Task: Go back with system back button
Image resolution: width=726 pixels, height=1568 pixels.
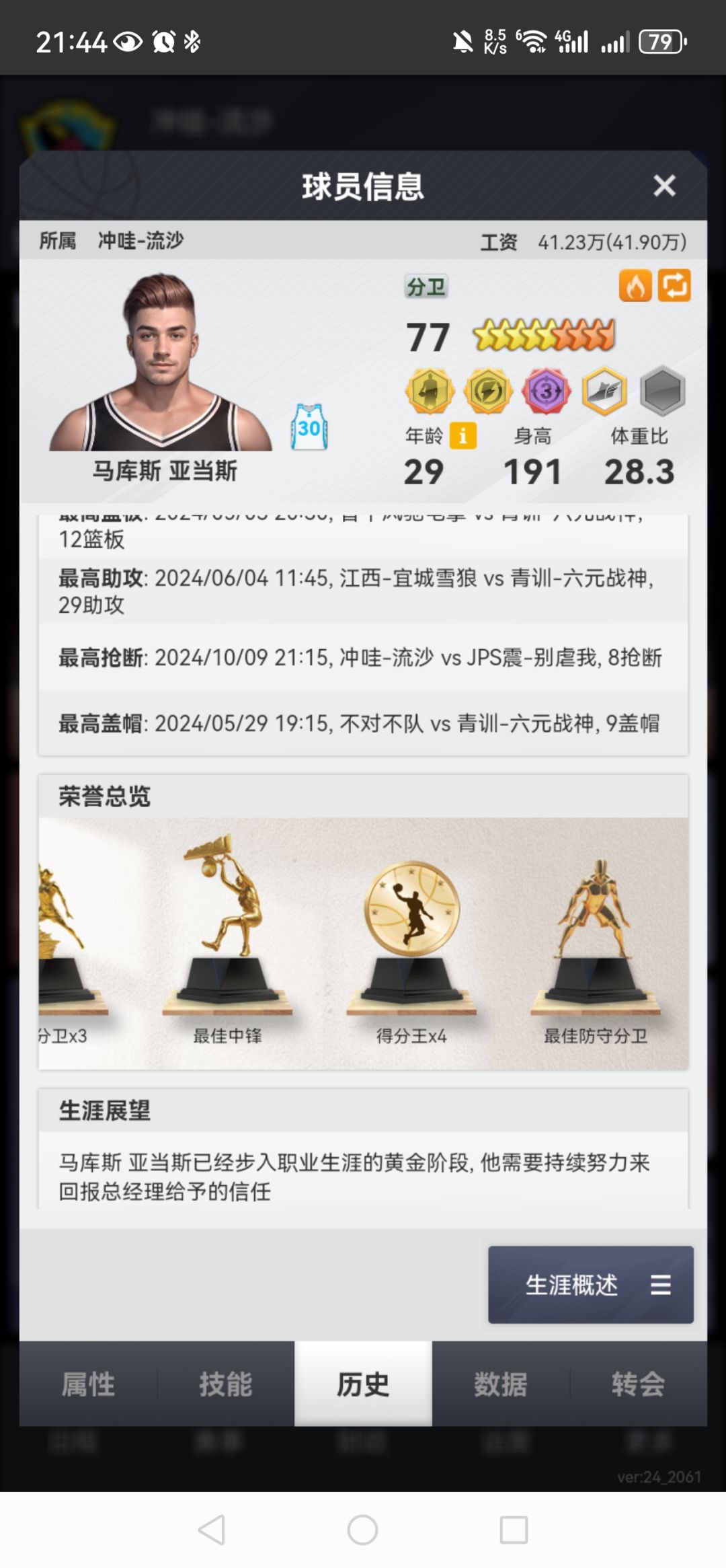Action: 212,1530
